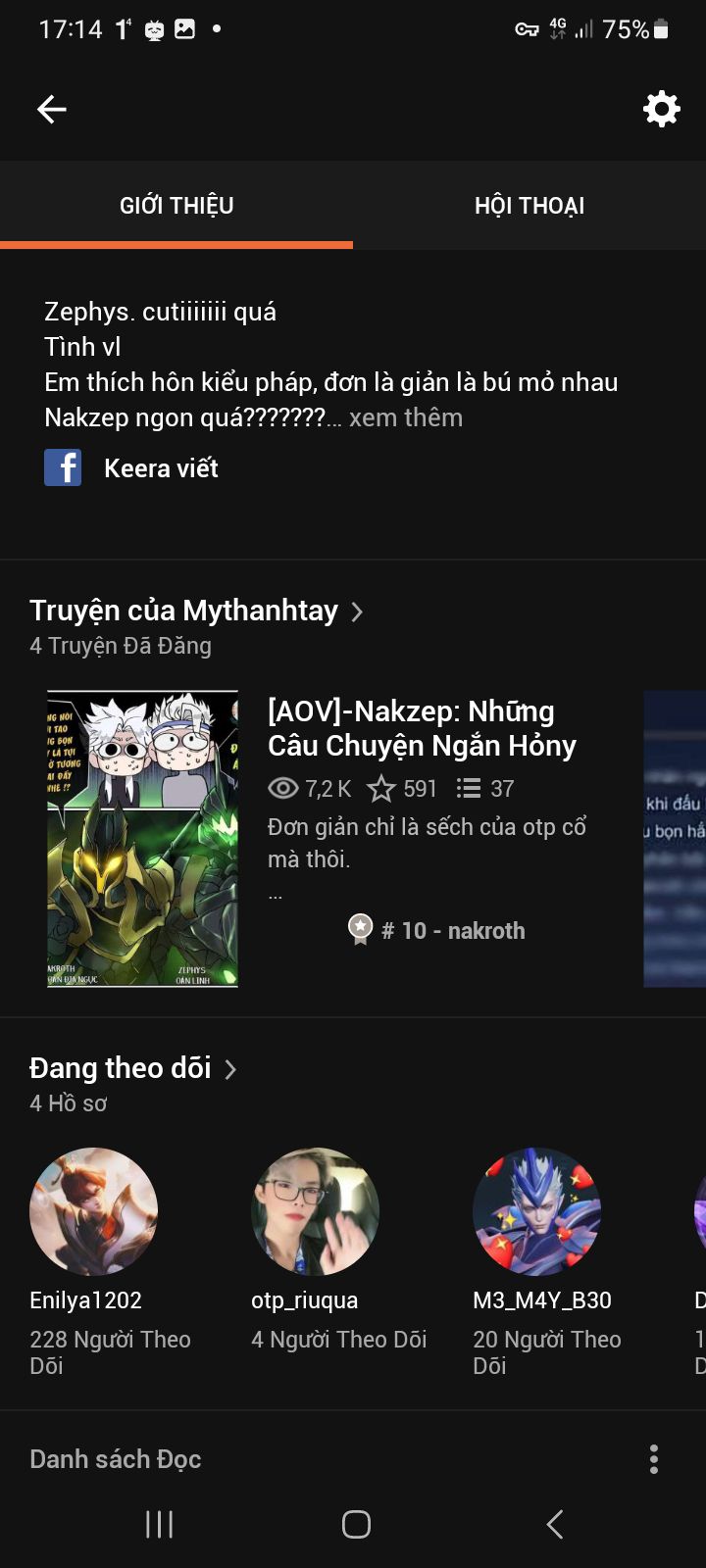The image size is (706, 1568).
Task: Select the Giới Thiệu tab
Action: (176, 206)
